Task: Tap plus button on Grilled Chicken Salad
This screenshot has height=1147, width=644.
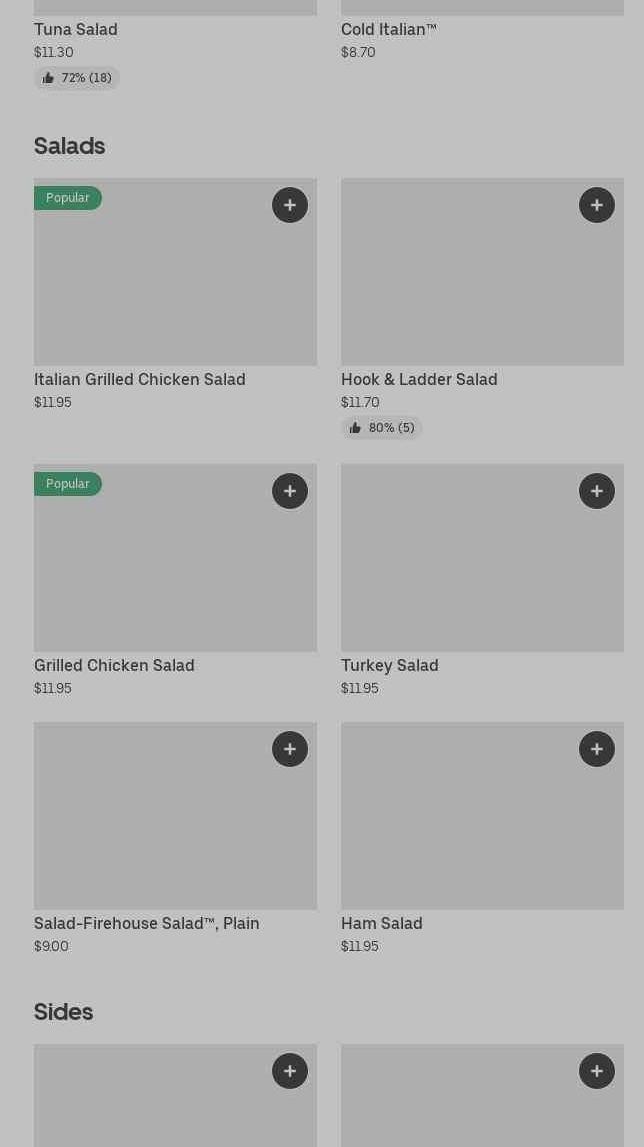Action: (x=290, y=491)
